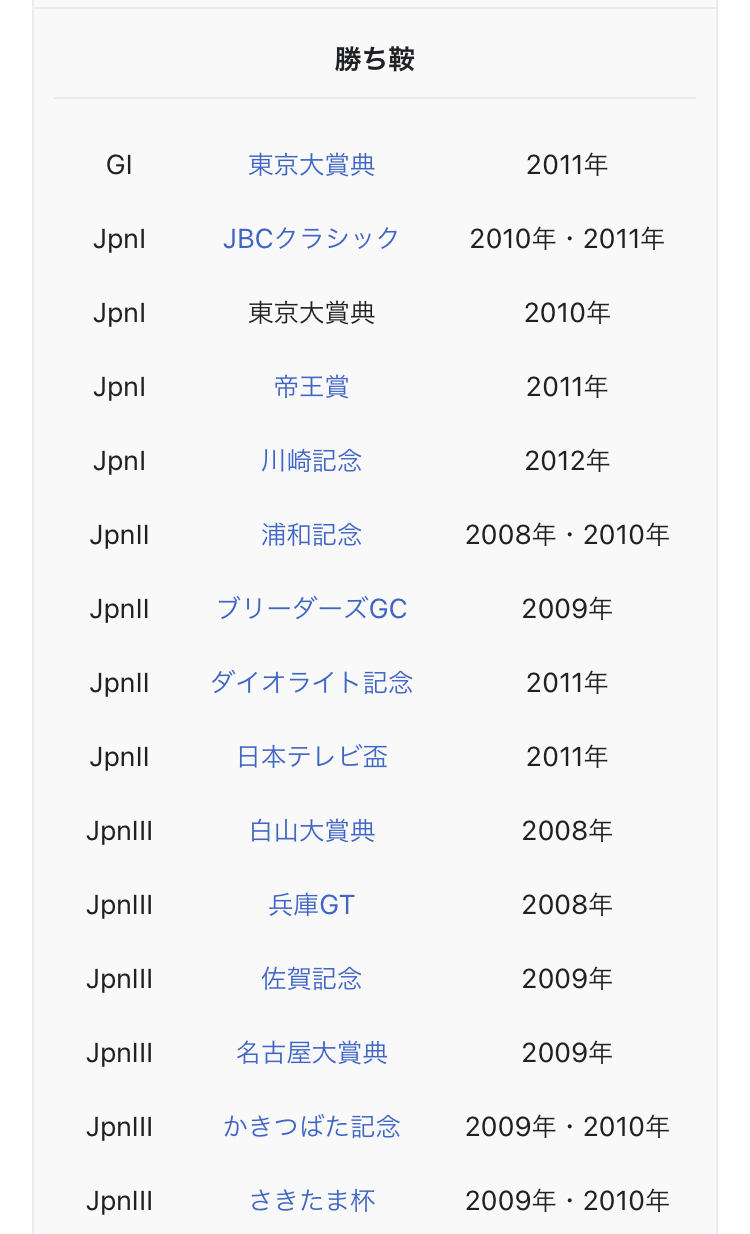Screen dimensions: 750x1234
Task: Open the 兵庫GT link
Action: coord(312,904)
